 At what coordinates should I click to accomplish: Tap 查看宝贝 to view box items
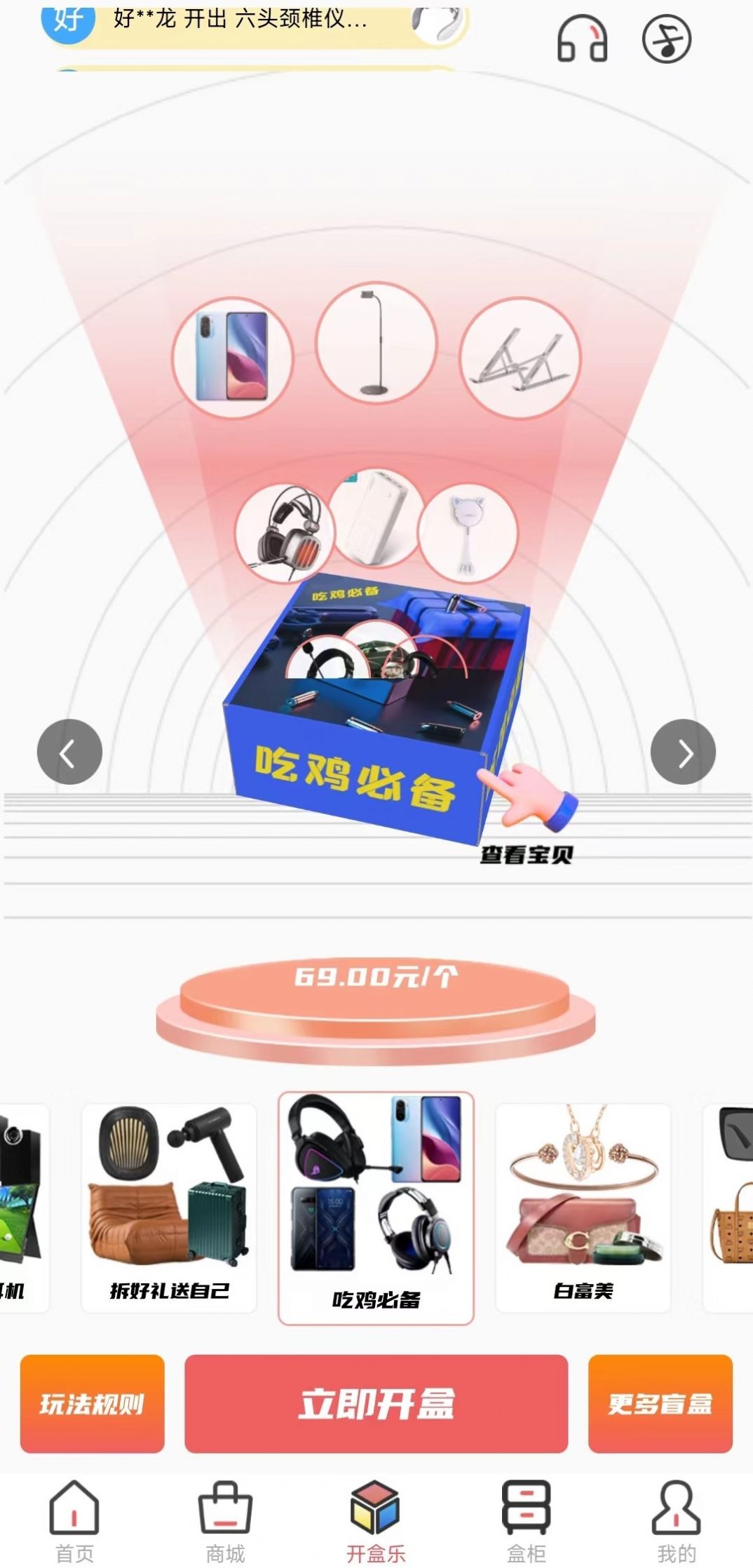pyautogui.click(x=527, y=853)
